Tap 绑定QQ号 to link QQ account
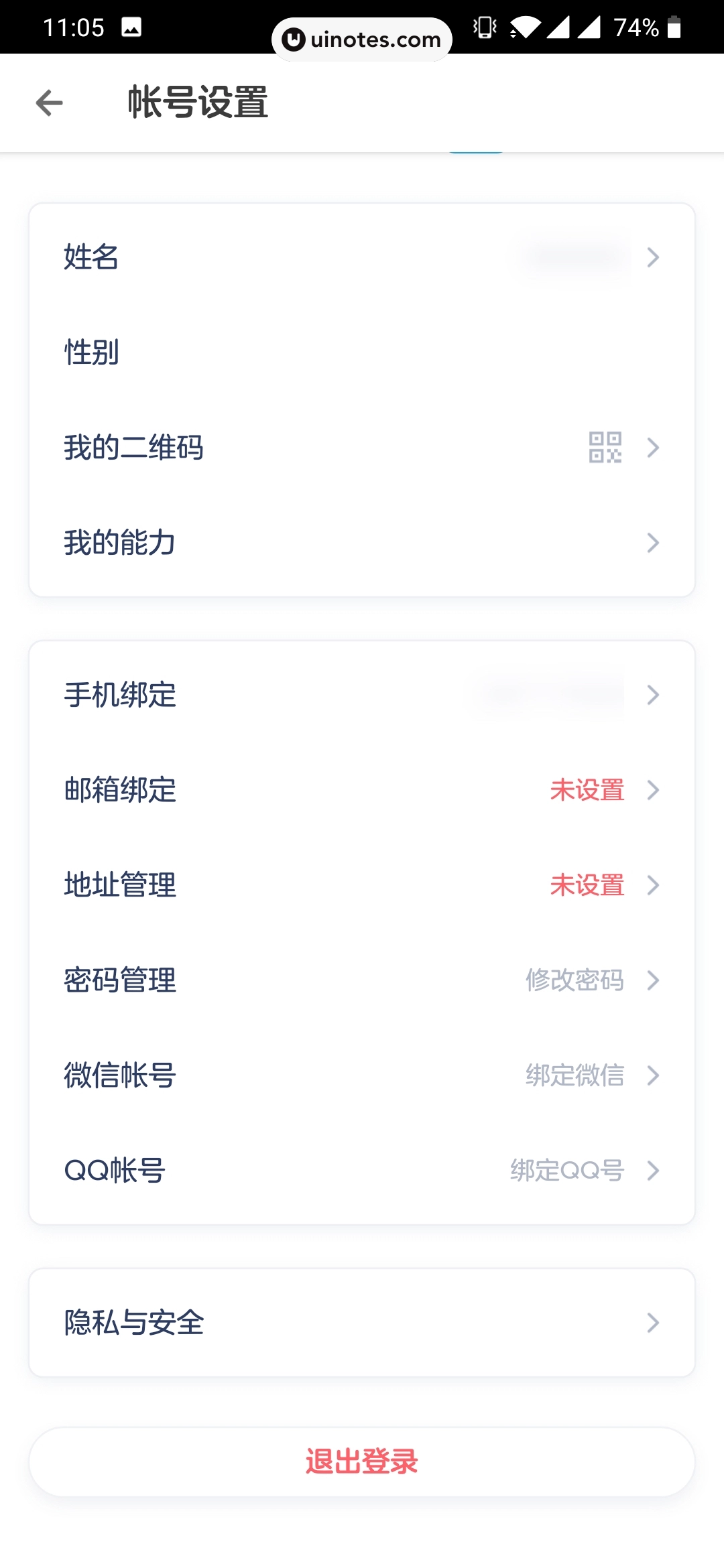 click(x=566, y=1171)
